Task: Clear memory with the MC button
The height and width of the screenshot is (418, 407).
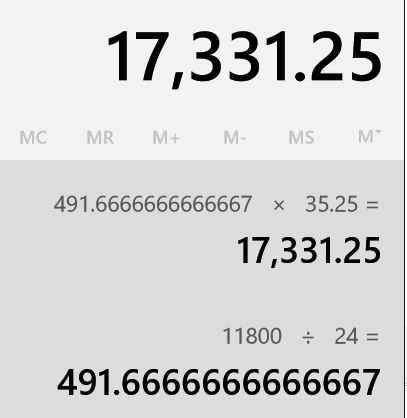Action: click(x=33, y=137)
